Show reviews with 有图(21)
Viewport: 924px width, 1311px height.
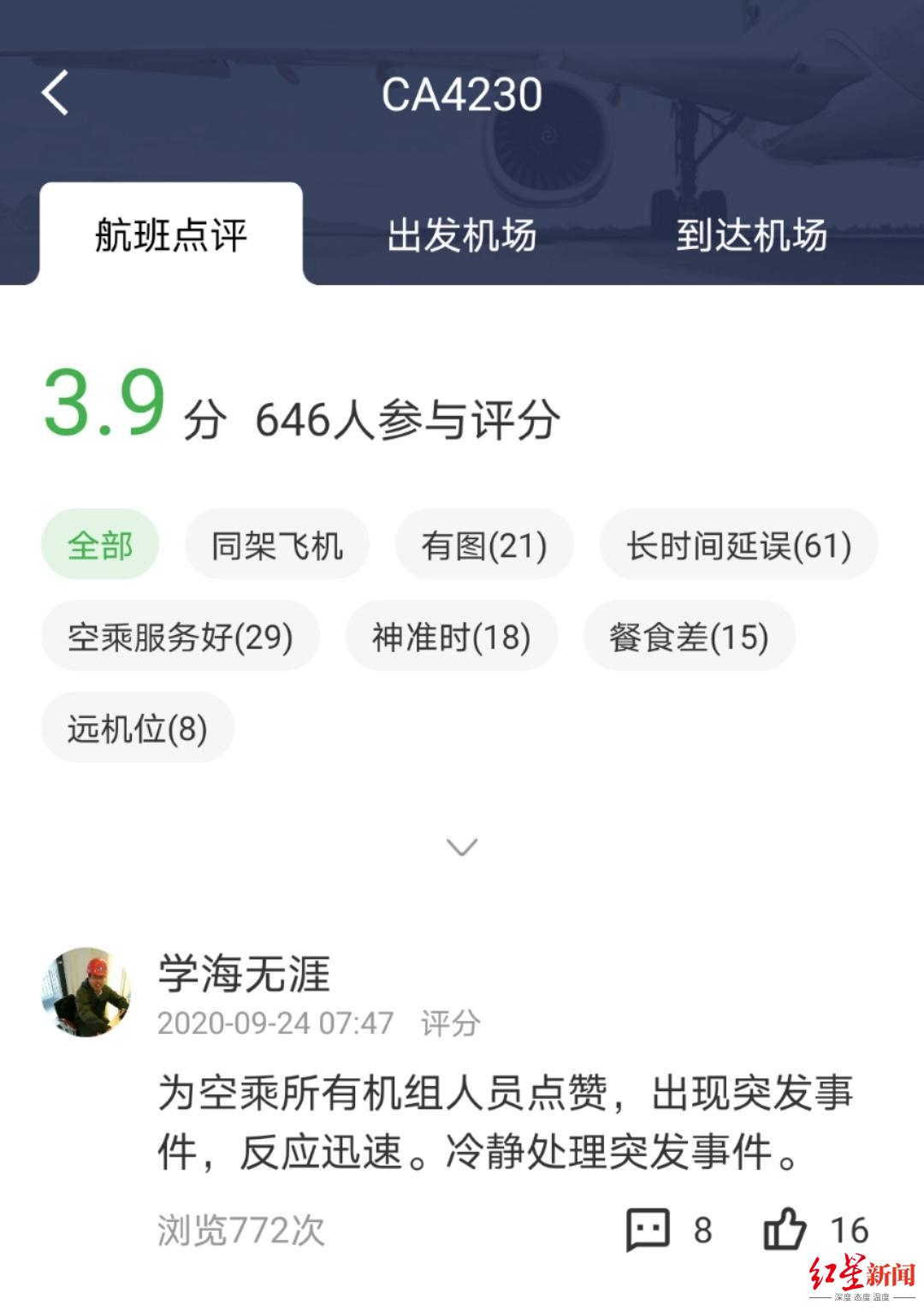pos(484,545)
